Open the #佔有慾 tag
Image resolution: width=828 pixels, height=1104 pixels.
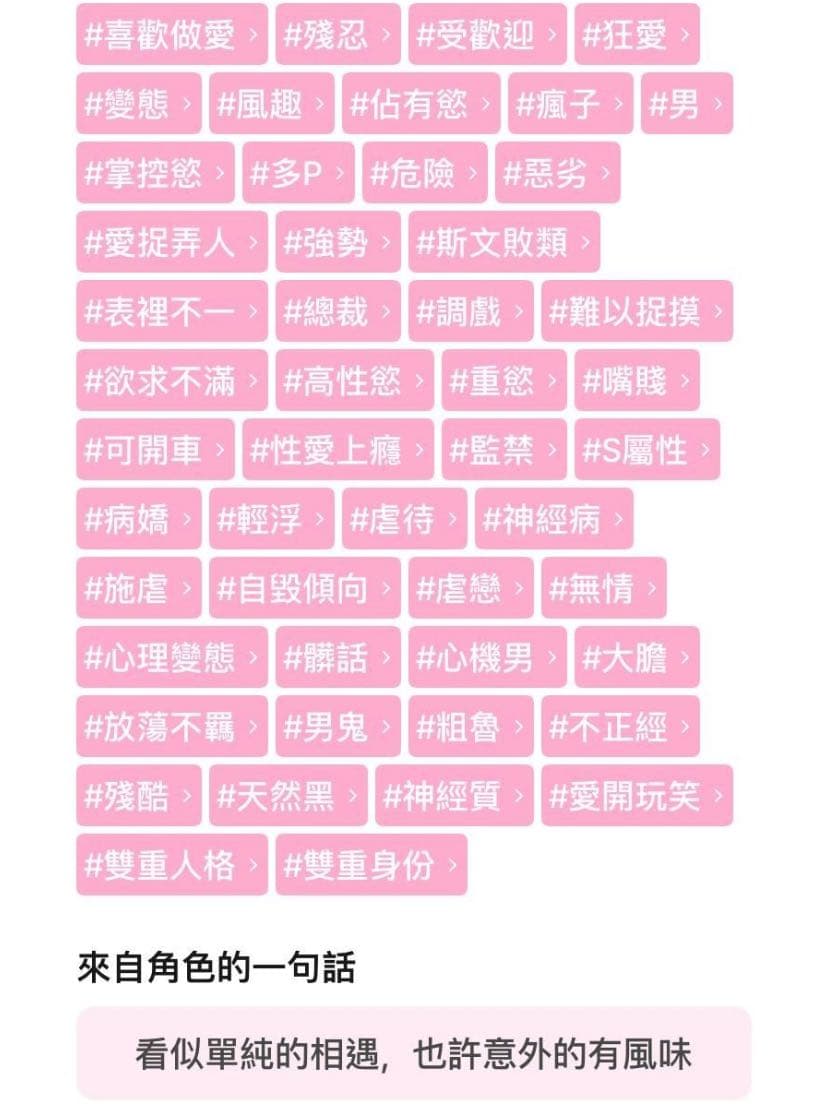pyautogui.click(x=420, y=104)
